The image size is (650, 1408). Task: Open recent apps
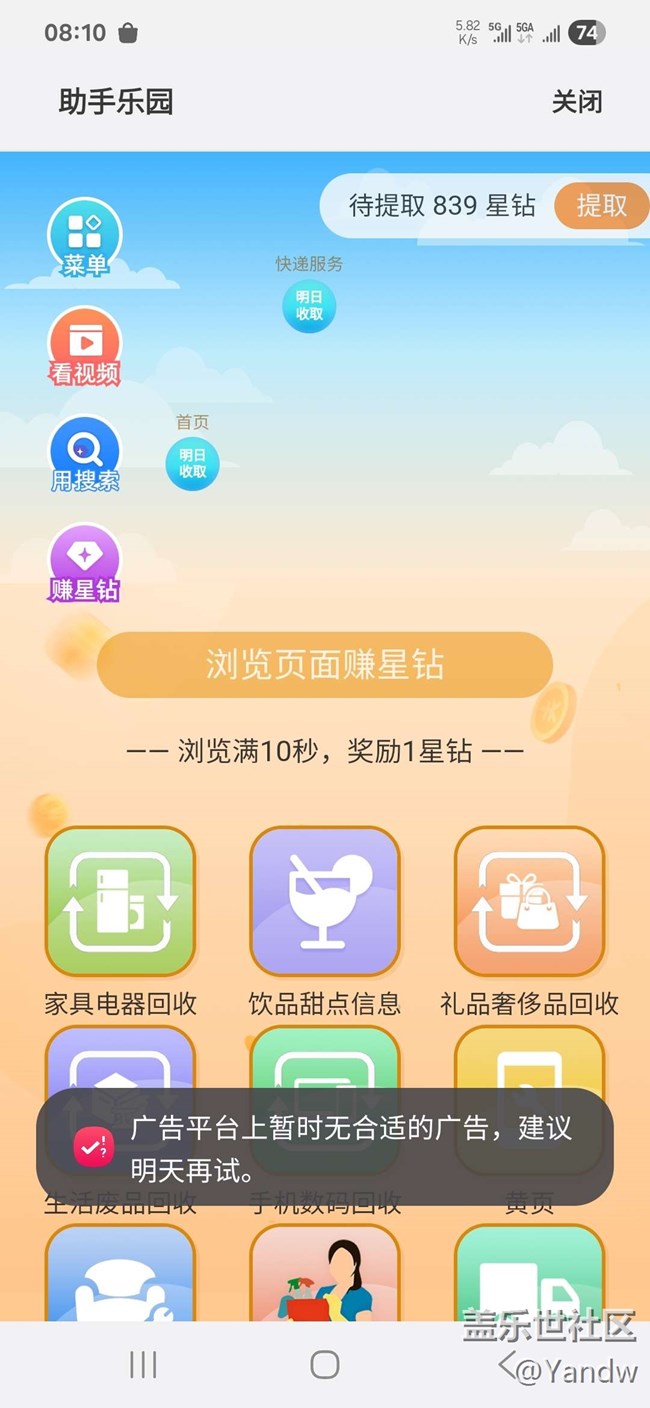point(143,1364)
